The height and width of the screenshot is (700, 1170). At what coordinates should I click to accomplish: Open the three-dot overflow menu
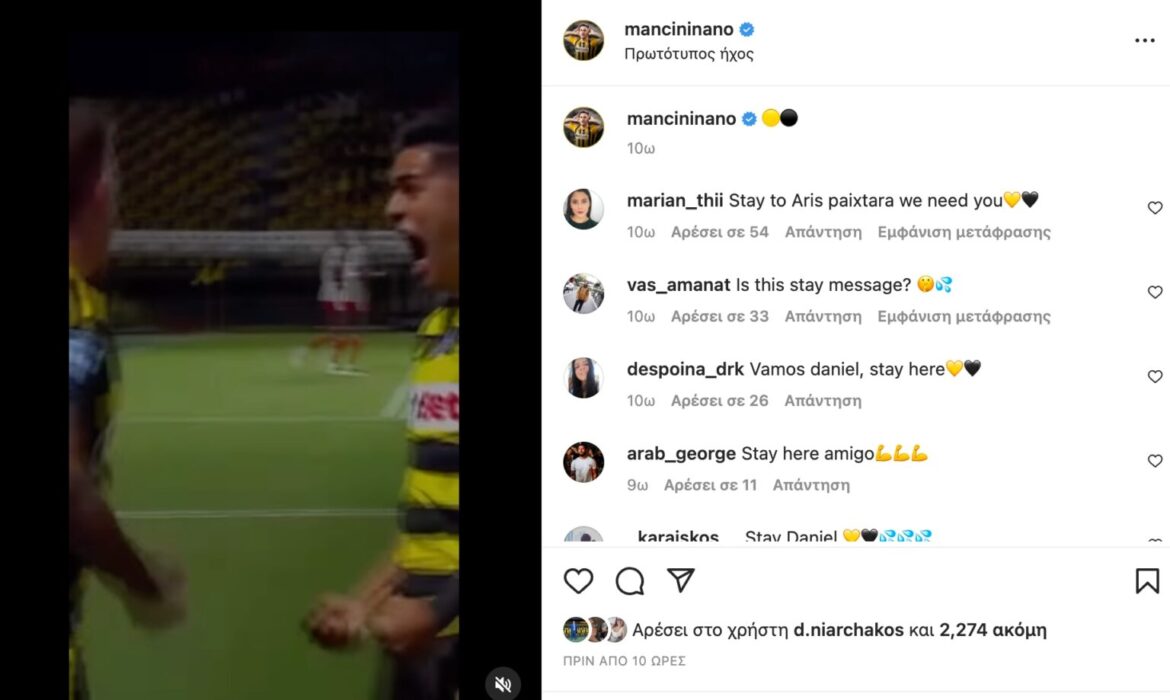(x=1144, y=41)
